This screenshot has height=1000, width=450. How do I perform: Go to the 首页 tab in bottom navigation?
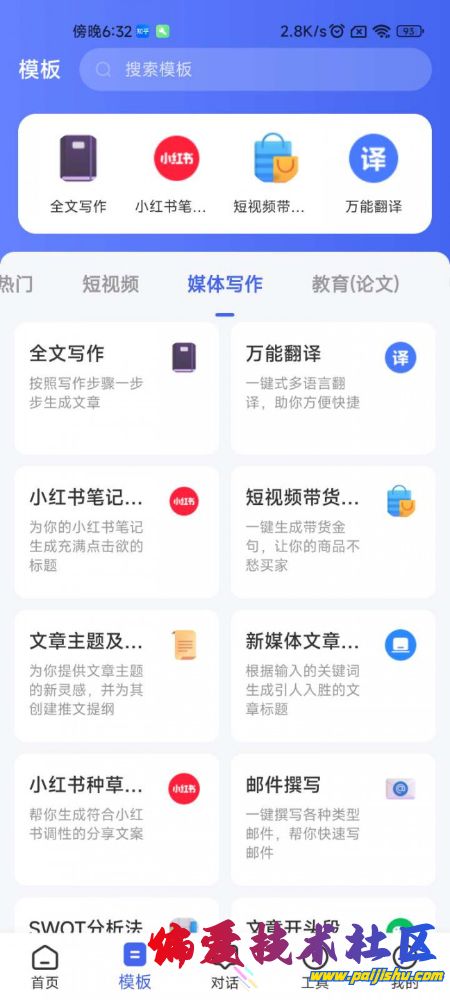tap(45, 967)
